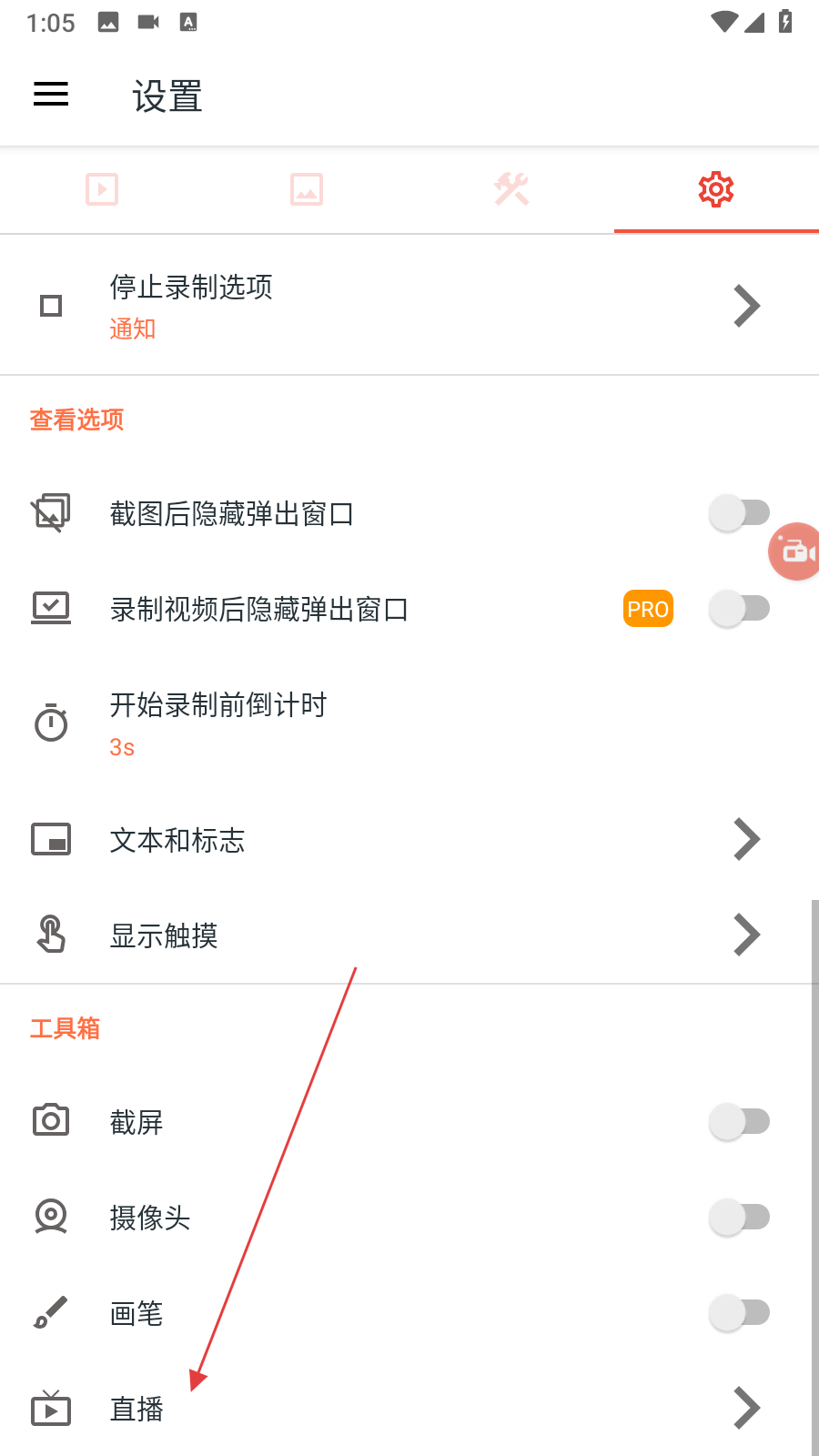
Task: Enable the 截屏 toolbox switch
Action: [739, 1122]
